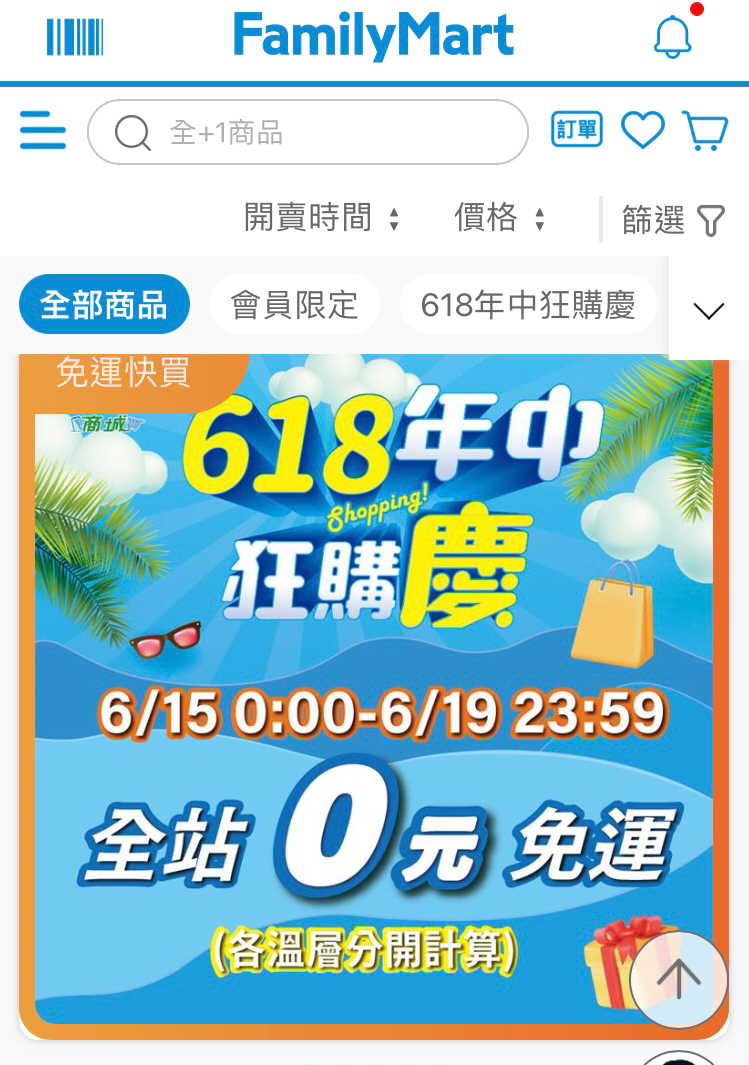
Task: Open the 訂單 orders icon
Action: click(x=577, y=130)
